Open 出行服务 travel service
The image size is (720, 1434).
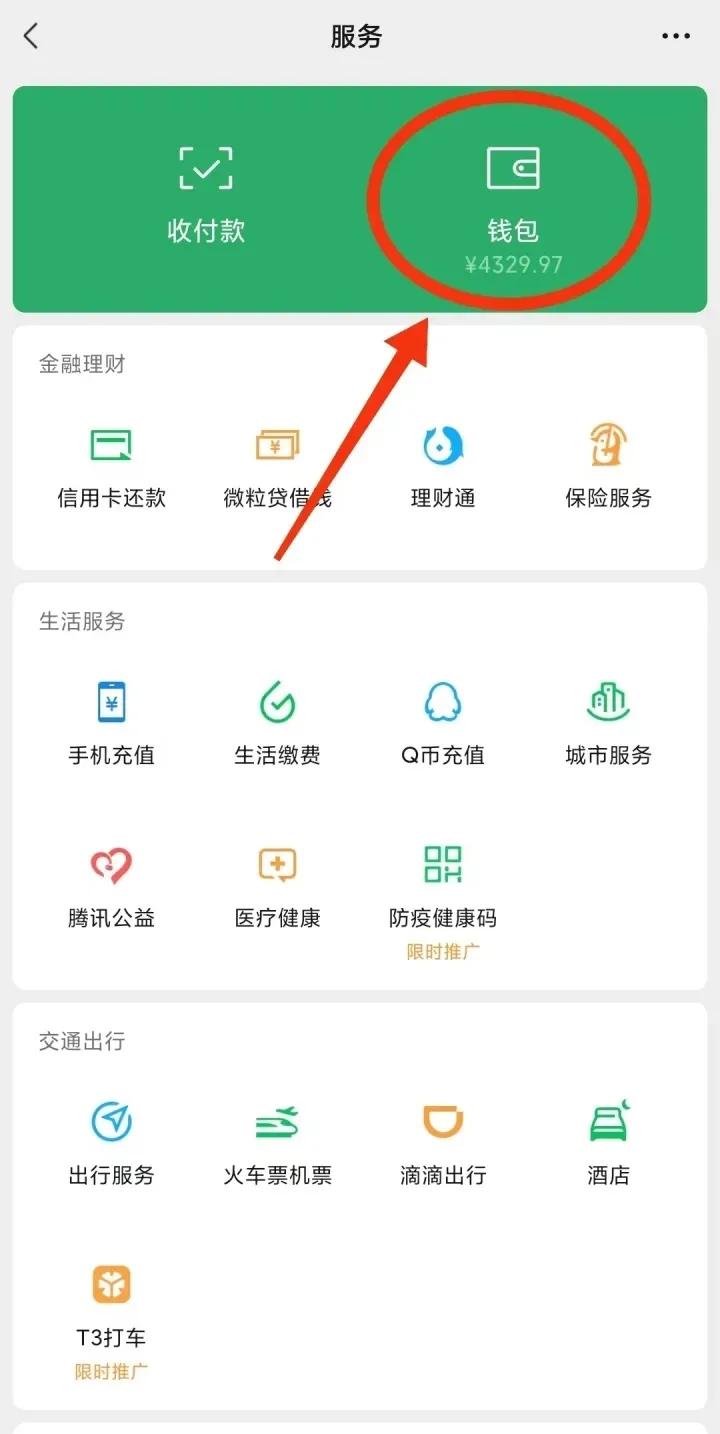[x=112, y=1142]
